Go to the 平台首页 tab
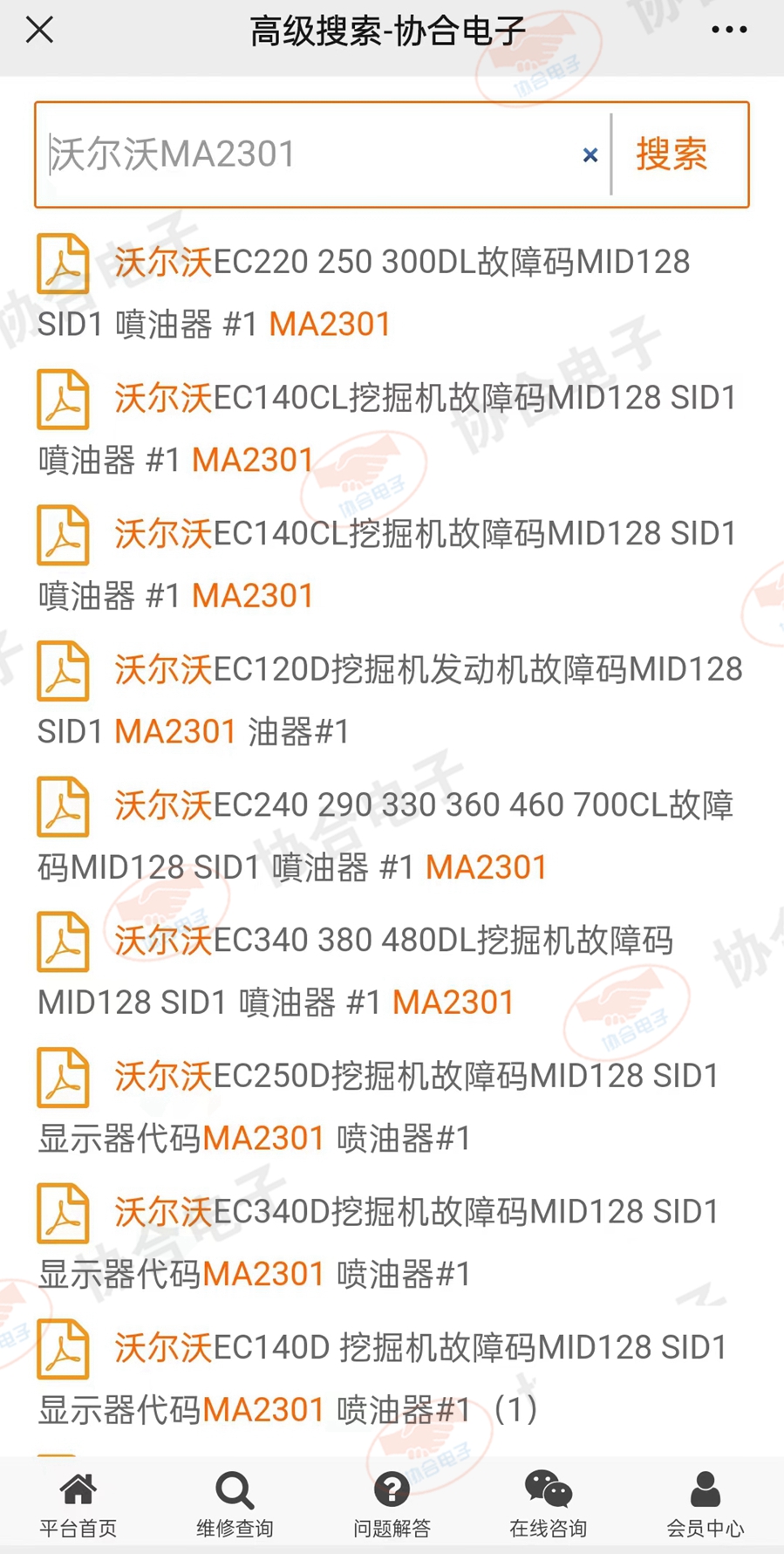The image size is (784, 1554). click(78, 1504)
